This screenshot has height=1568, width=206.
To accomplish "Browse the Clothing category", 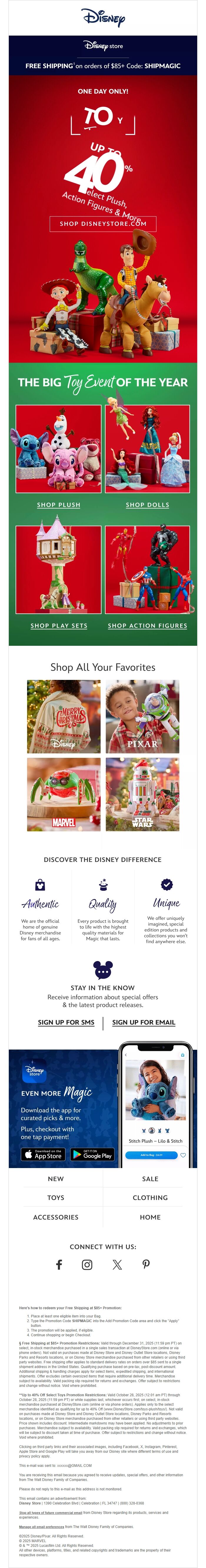I will [x=150, y=1197].
